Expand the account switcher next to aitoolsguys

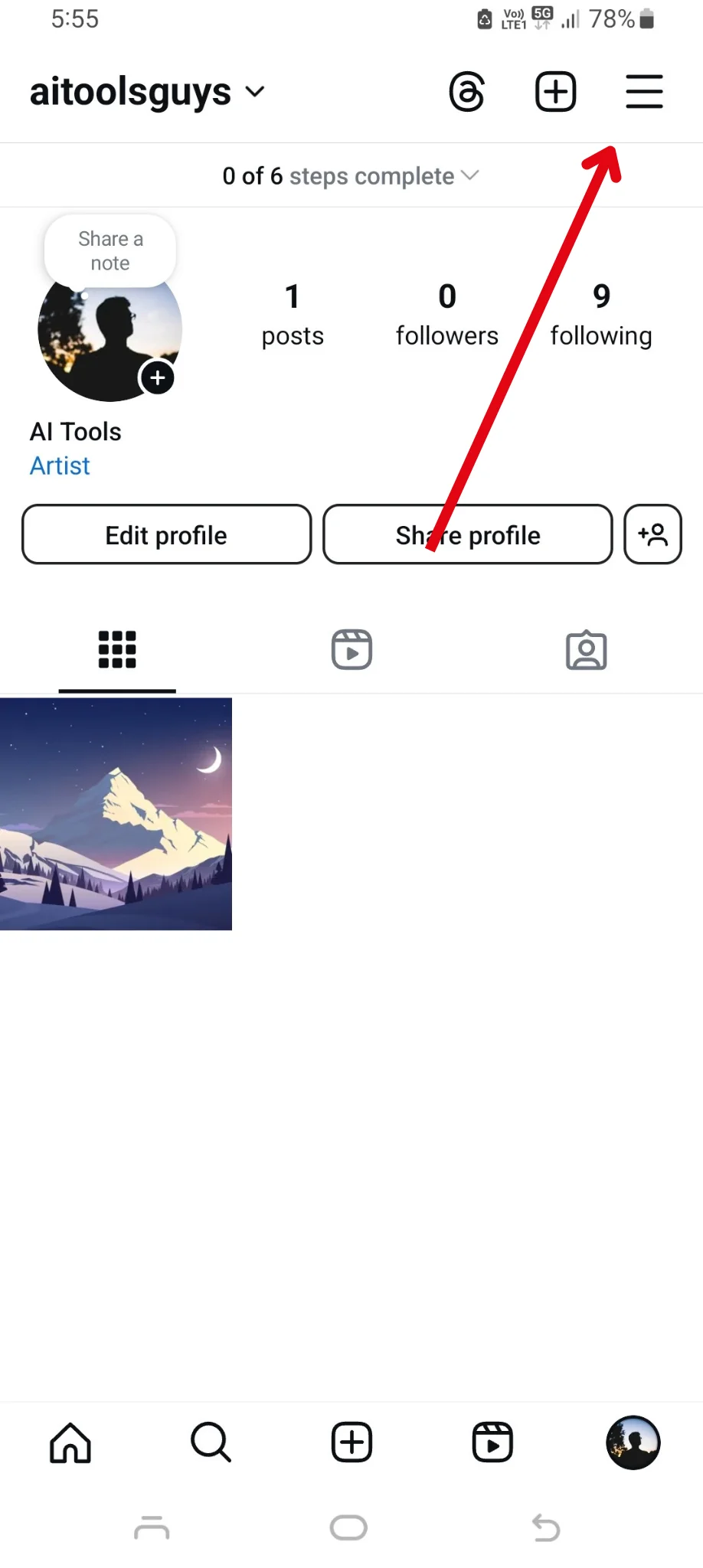tap(256, 92)
